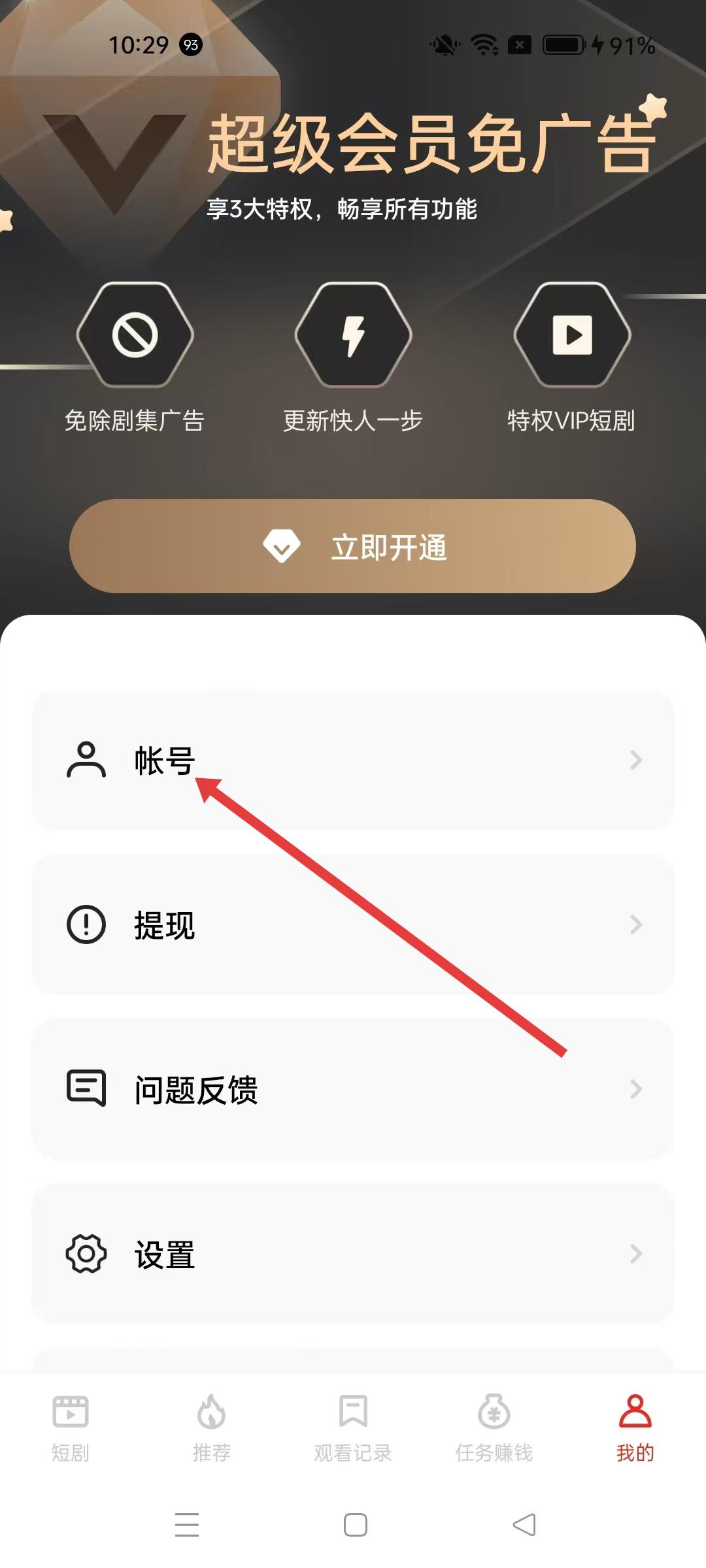Switch to the 短剧 tab
Screen dimensions: 706x1568
point(71,1428)
